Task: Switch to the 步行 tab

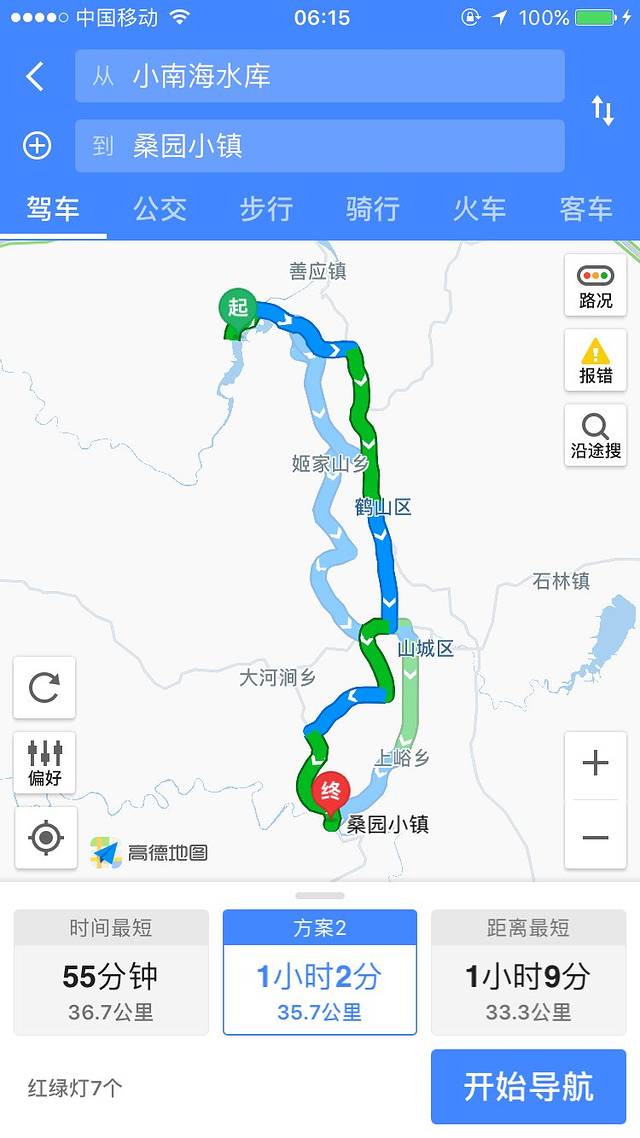Action: (266, 209)
